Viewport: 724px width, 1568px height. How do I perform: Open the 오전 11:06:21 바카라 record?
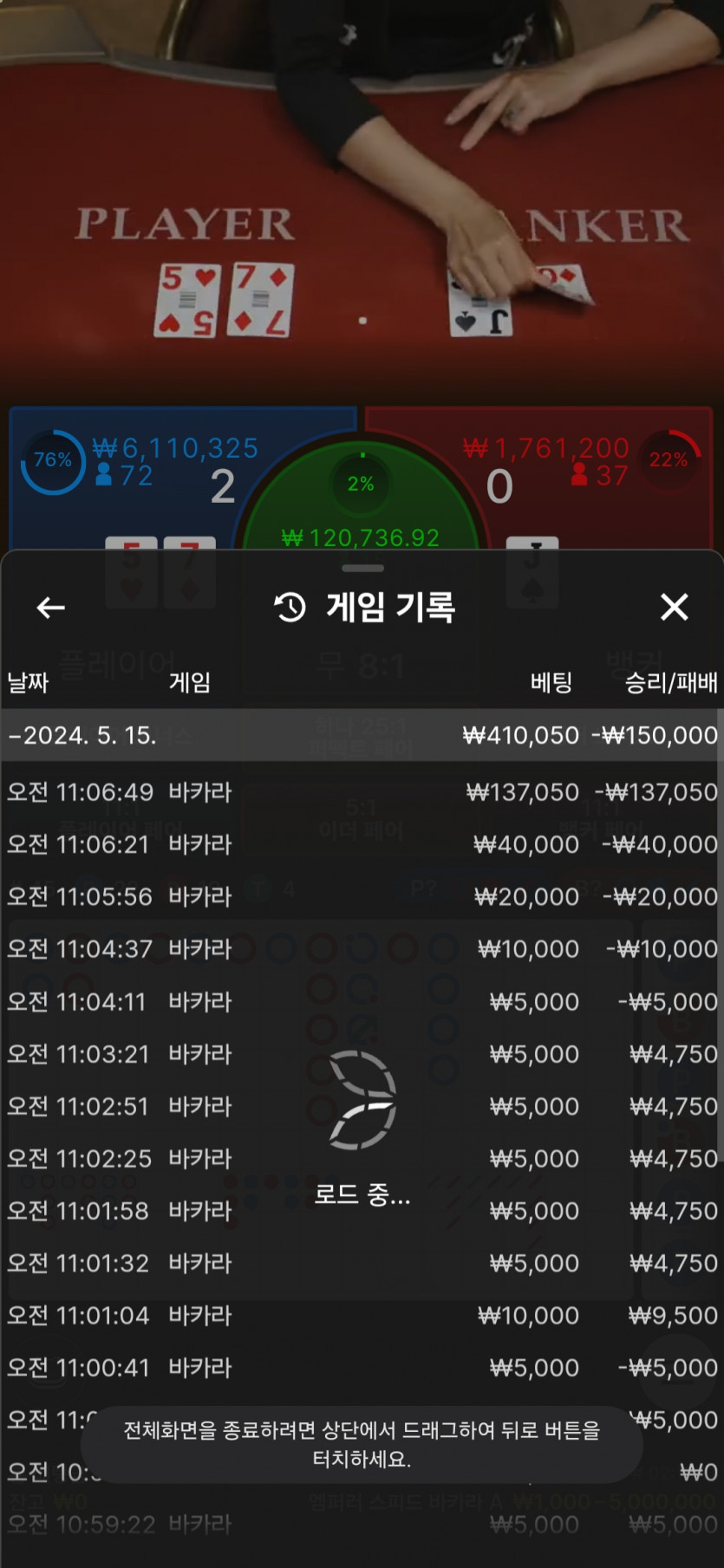coord(362,844)
